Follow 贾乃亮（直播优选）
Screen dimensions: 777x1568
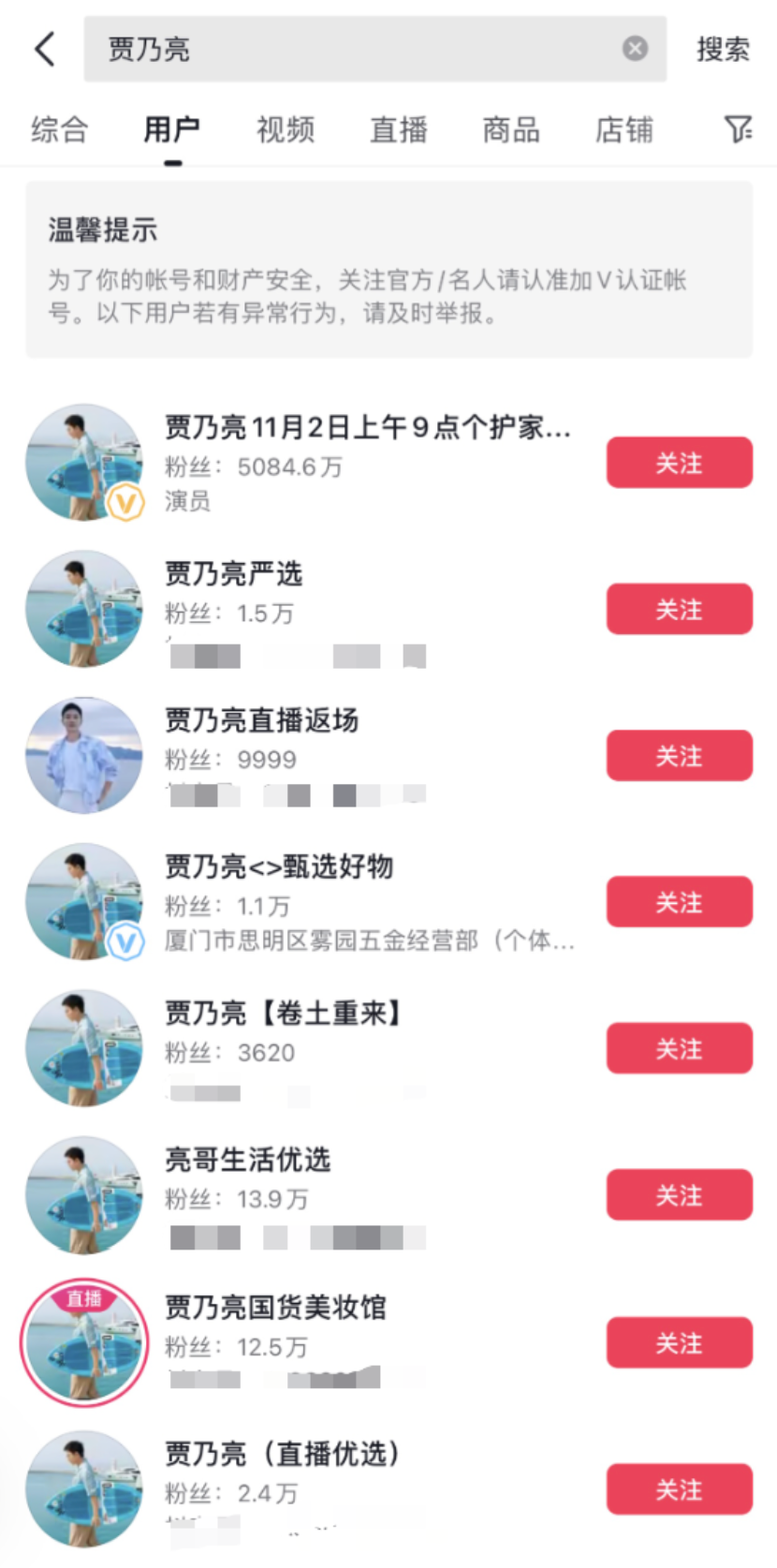pyautogui.click(x=679, y=1489)
